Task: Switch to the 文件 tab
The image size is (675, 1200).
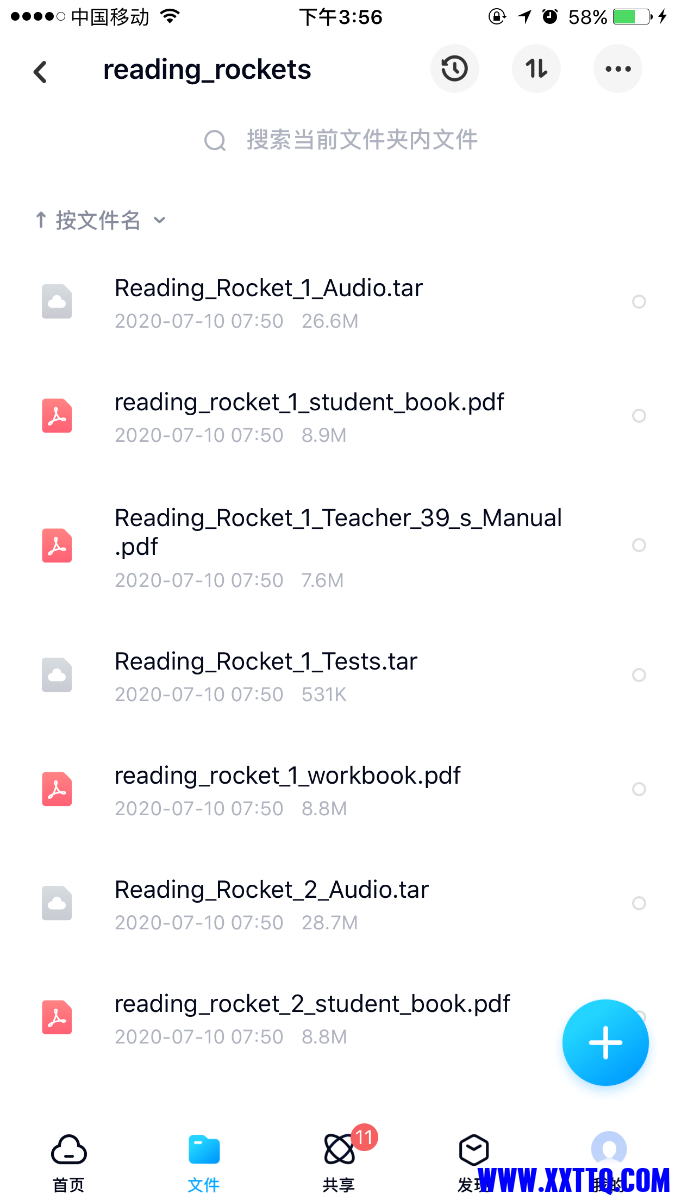Action: pos(203,1162)
